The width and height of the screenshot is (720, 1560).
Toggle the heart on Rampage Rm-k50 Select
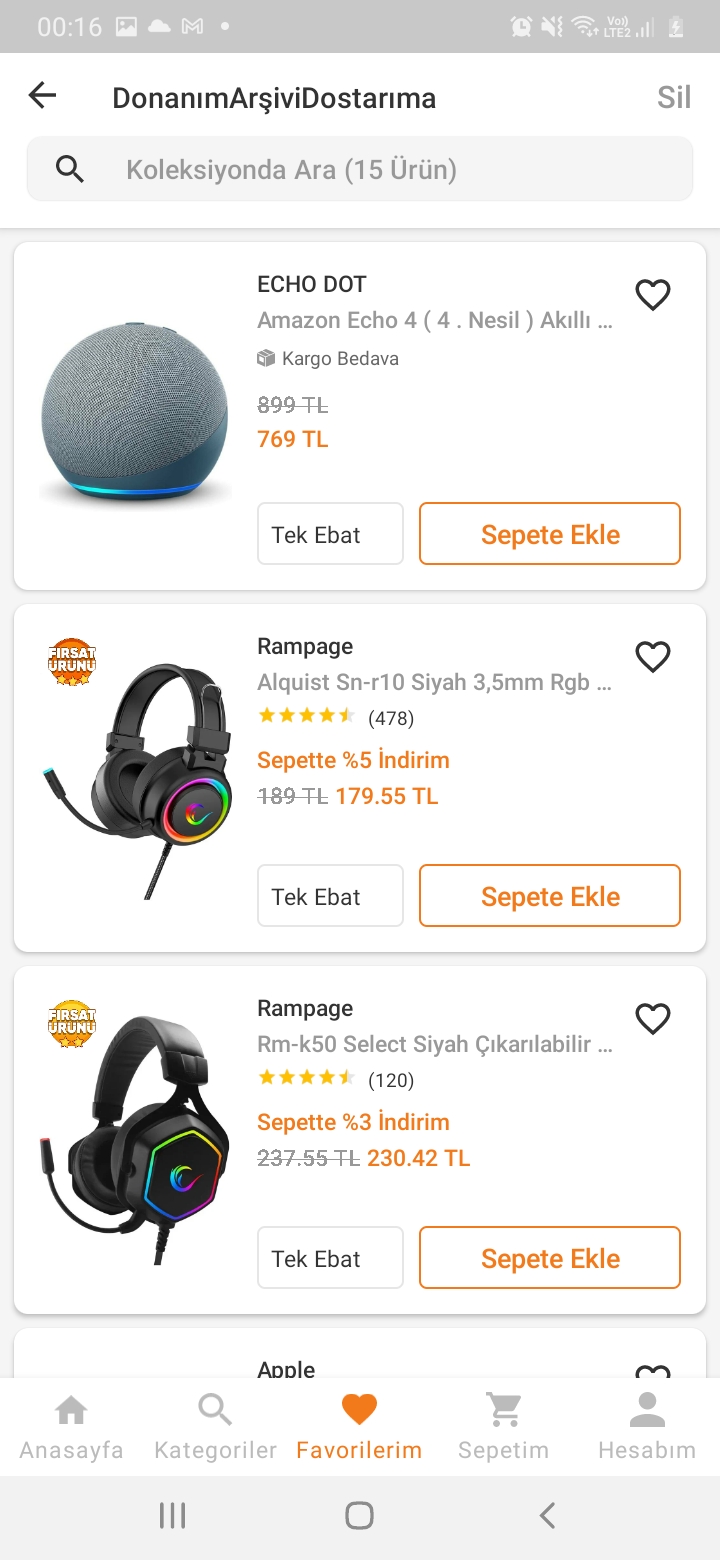pyautogui.click(x=653, y=1019)
